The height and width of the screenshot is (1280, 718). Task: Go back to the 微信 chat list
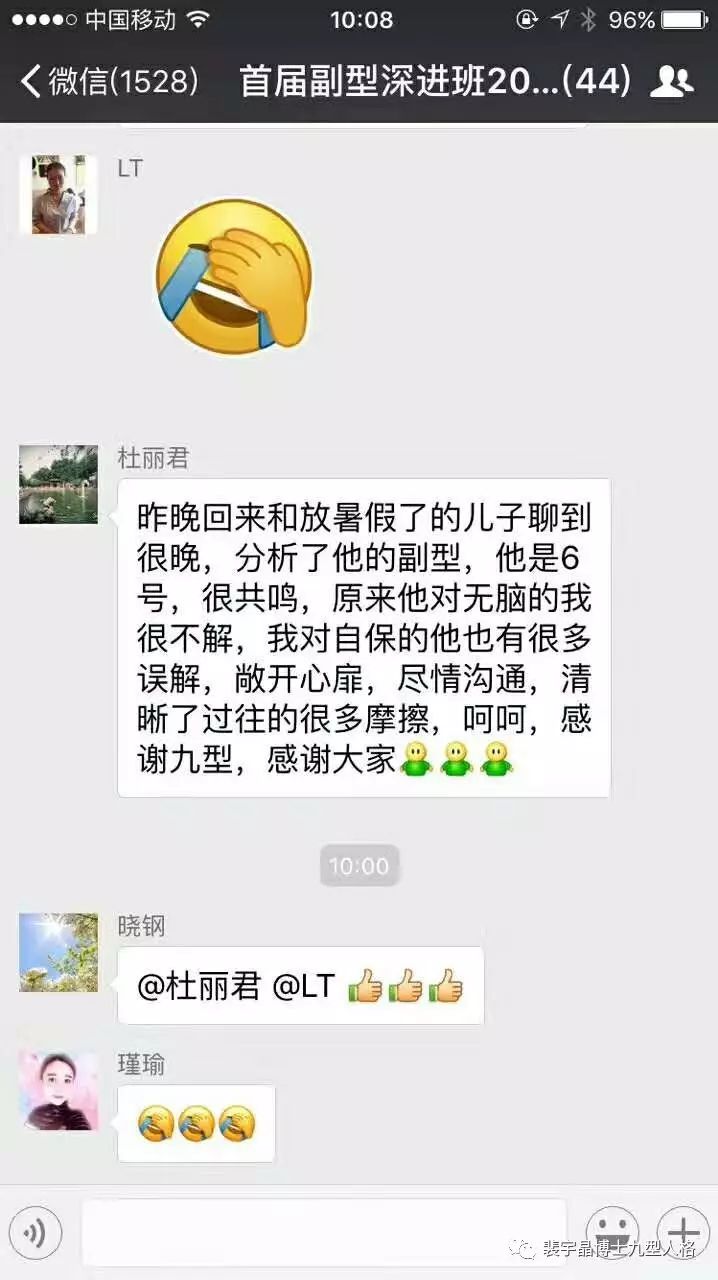tap(108, 81)
